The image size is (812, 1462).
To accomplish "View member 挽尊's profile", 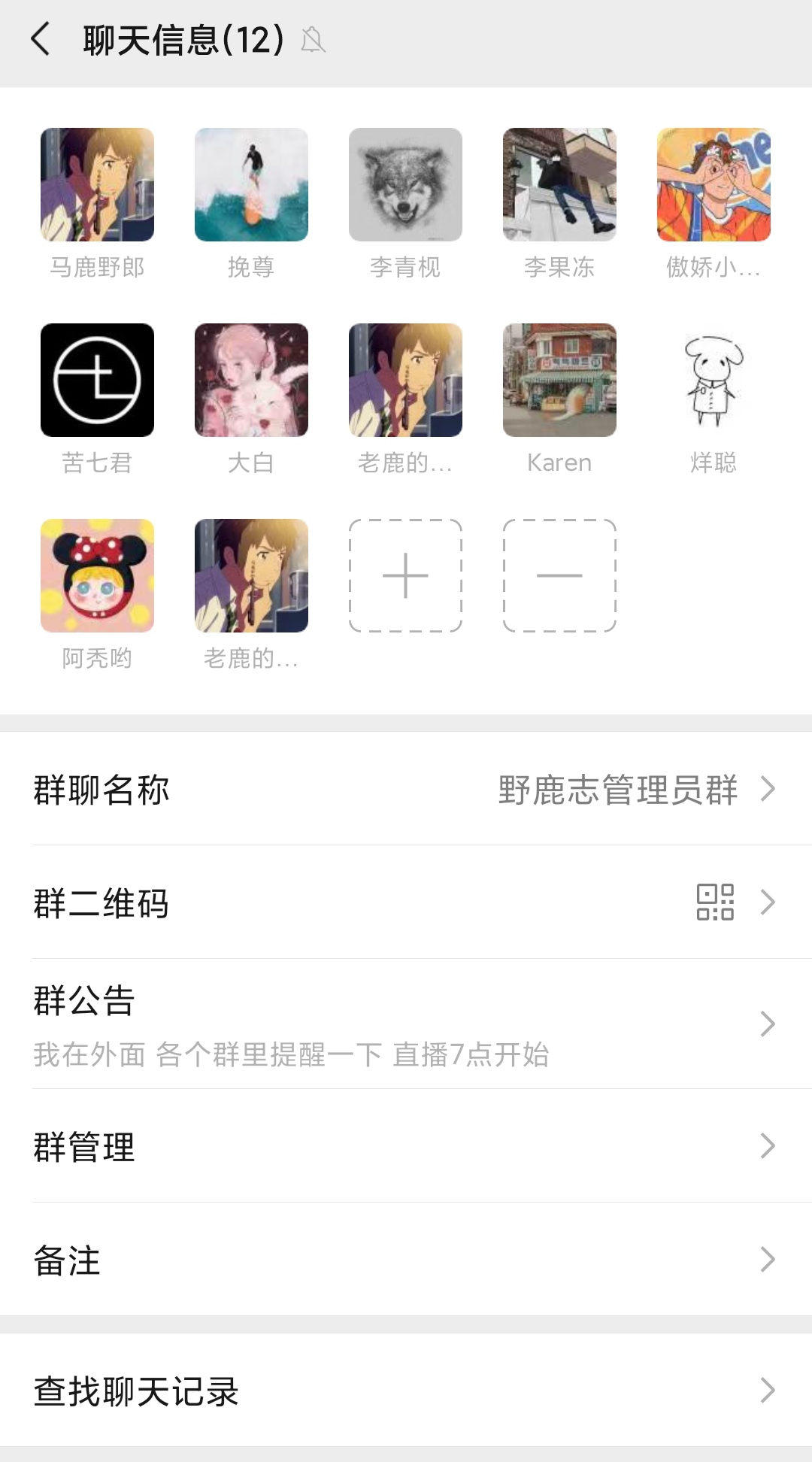I will pos(251,185).
